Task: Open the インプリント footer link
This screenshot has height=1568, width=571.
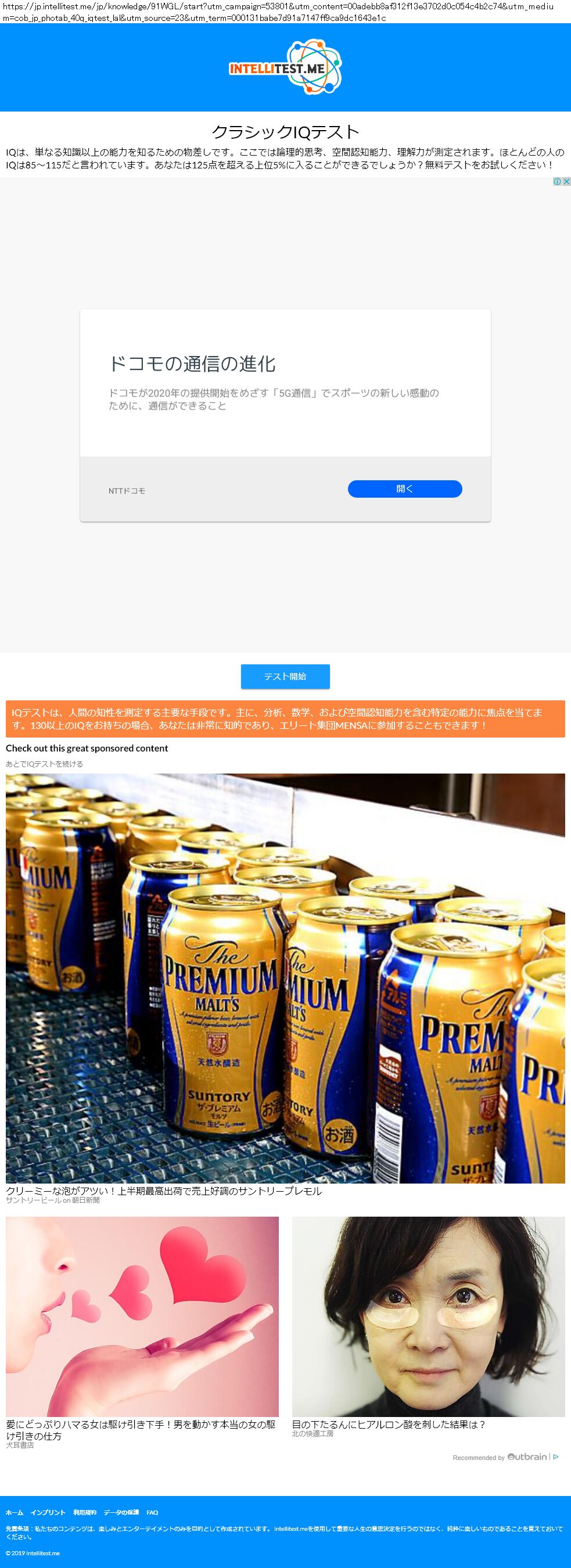Action: (48, 1512)
